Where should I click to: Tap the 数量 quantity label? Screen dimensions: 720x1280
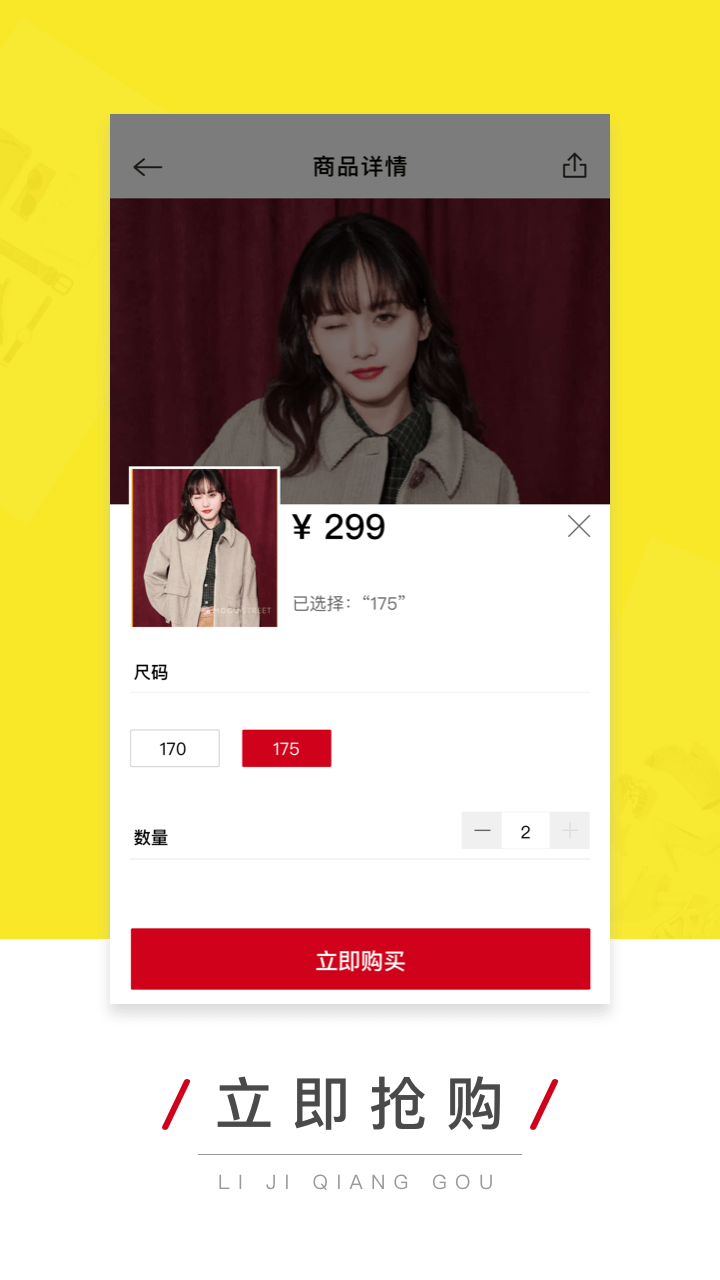pyautogui.click(x=152, y=837)
